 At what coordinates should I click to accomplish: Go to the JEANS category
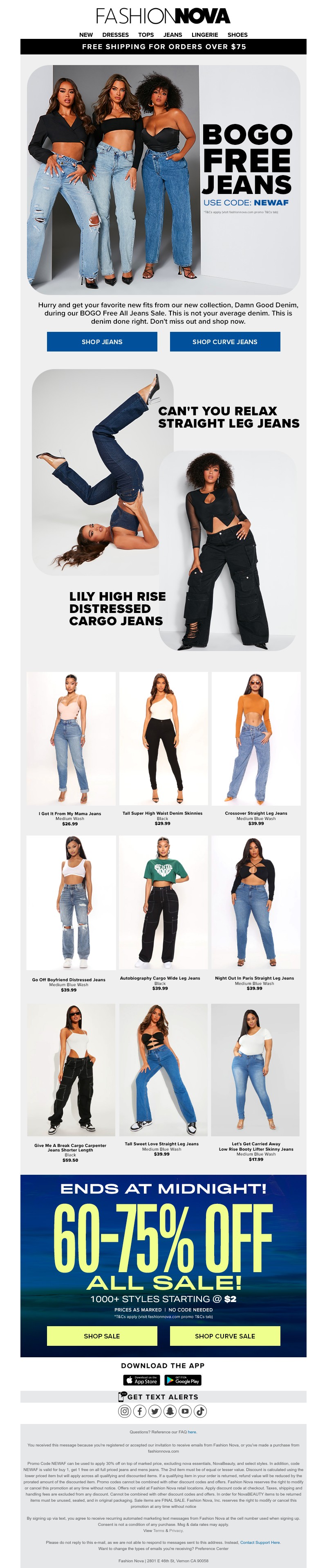pos(172,35)
